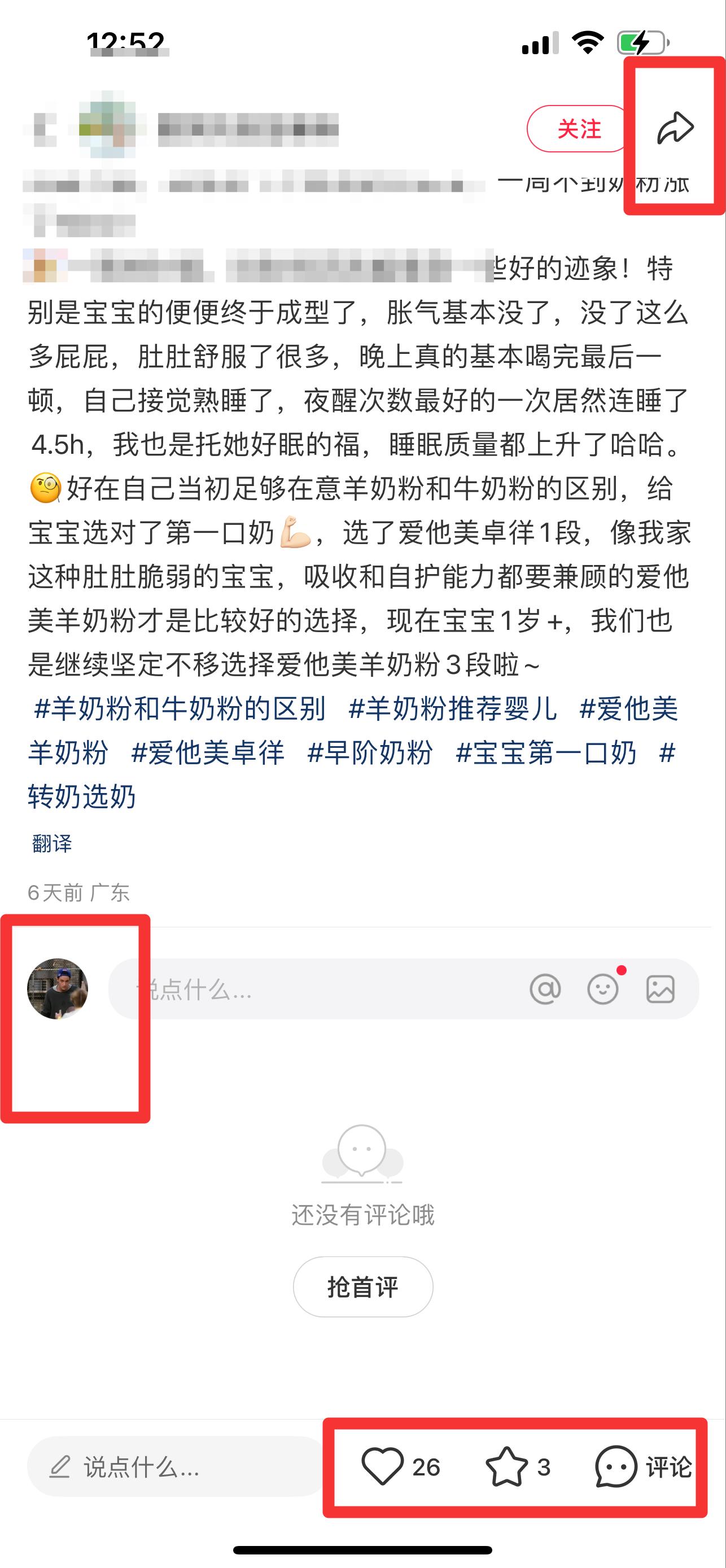Tap 抢首评 to post the first comment
This screenshot has height=1568, width=726.
pyautogui.click(x=363, y=1287)
